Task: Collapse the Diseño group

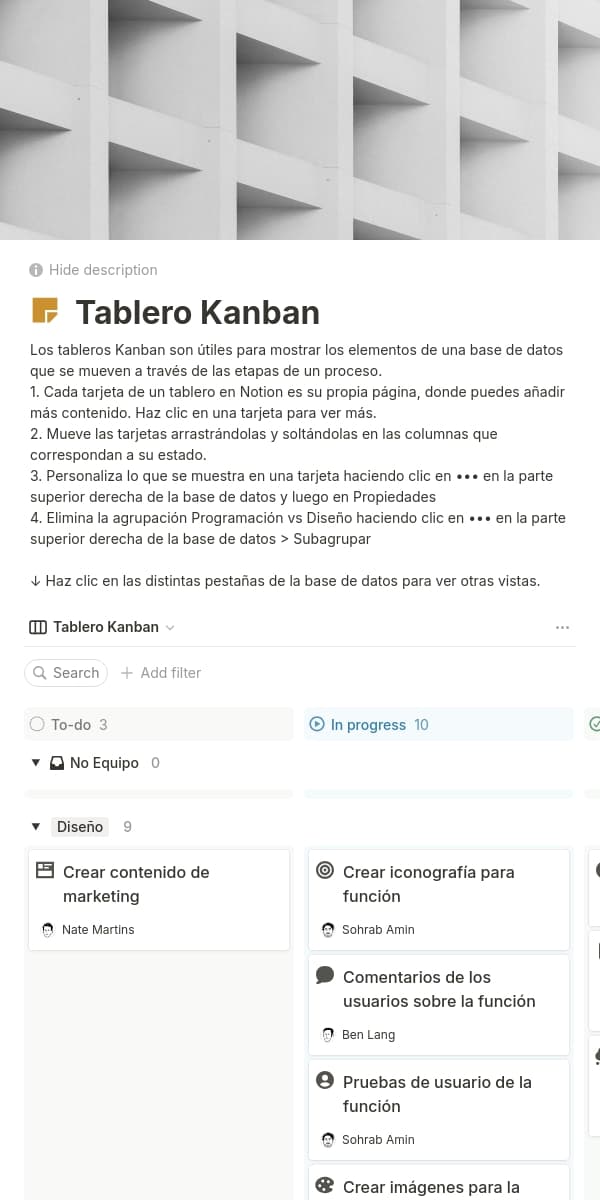Action: (x=36, y=827)
